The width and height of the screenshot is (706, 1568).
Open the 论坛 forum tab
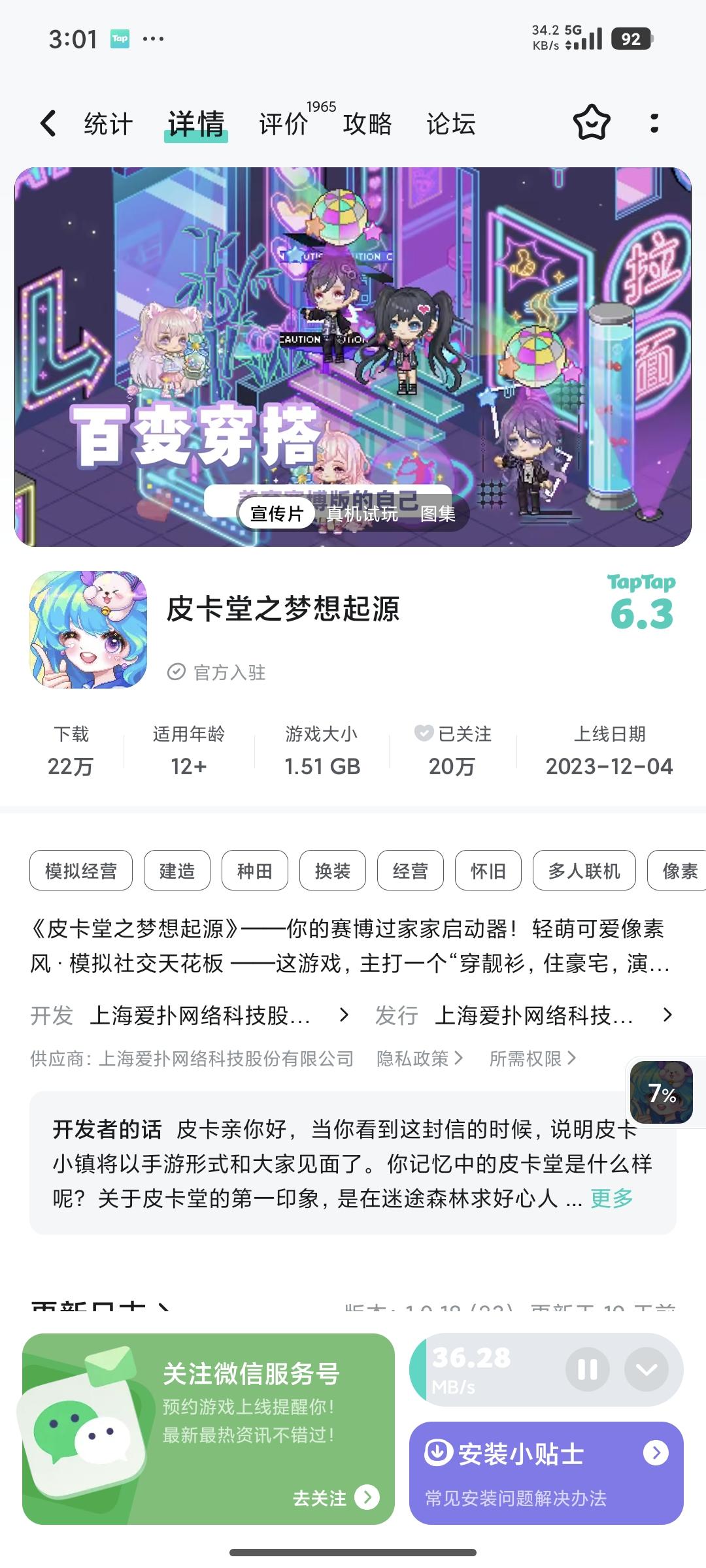point(450,123)
